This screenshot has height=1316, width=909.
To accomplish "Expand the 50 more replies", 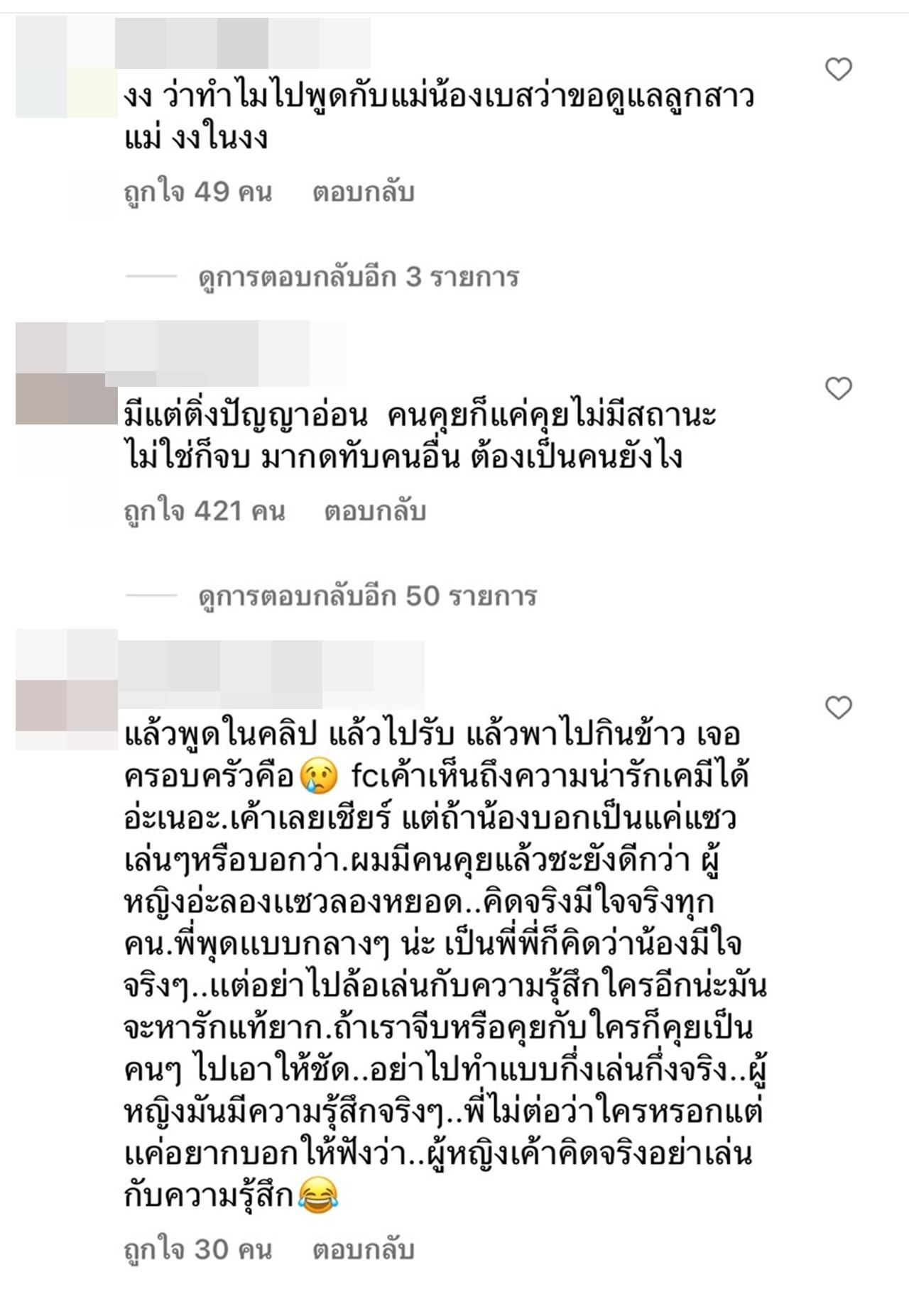I will pyautogui.click(x=366, y=596).
